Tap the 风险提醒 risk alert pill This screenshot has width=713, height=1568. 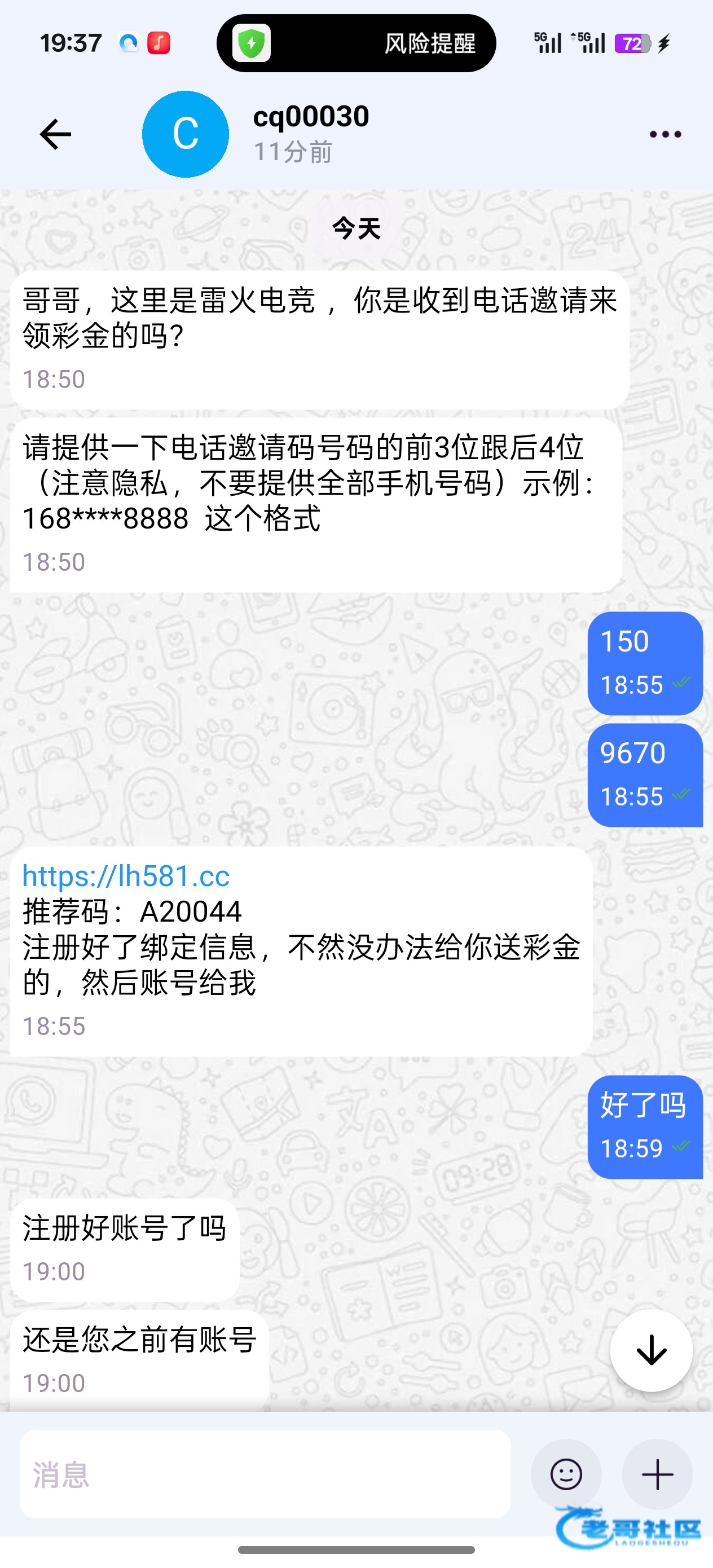pyautogui.click(x=356, y=43)
